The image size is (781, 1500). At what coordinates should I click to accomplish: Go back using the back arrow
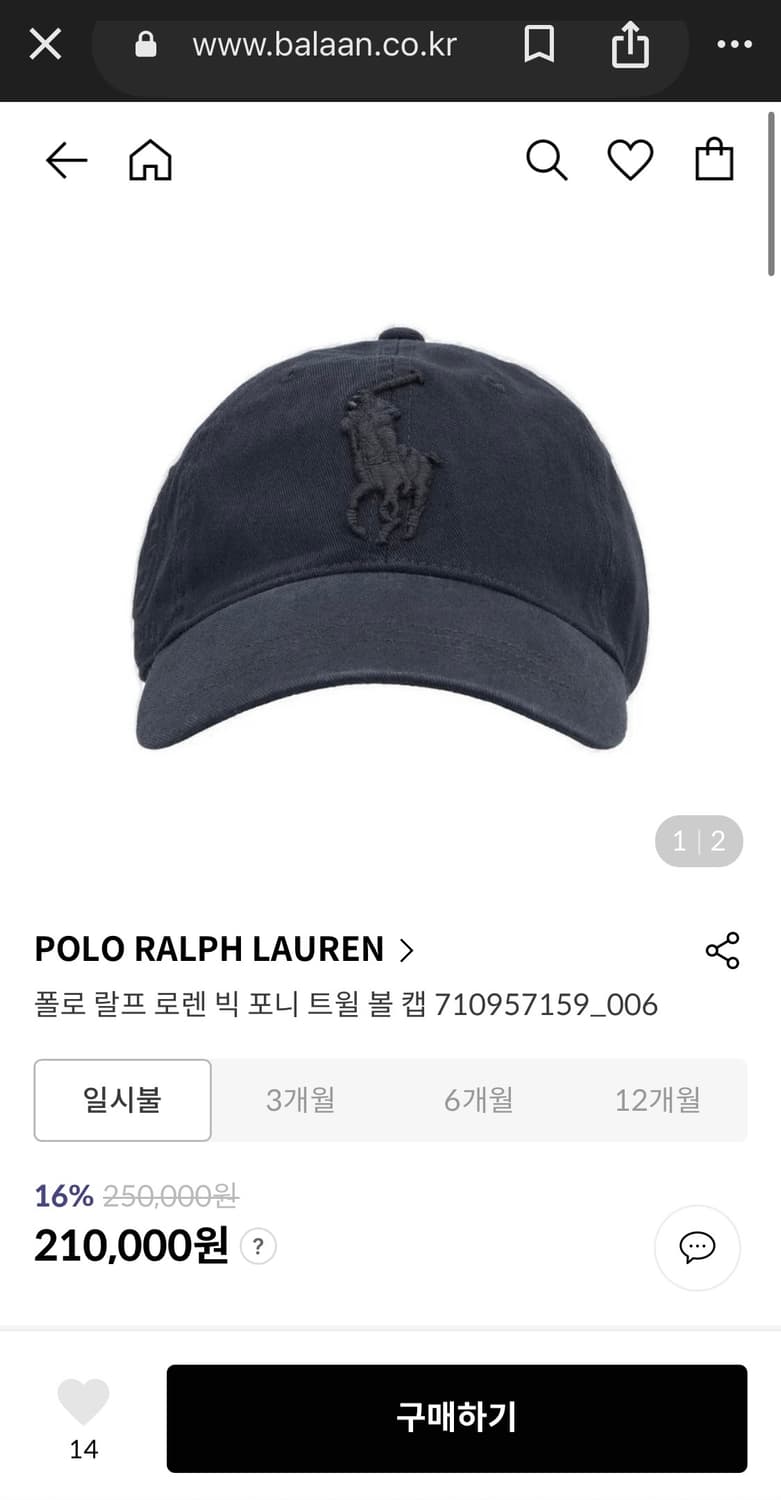[65, 160]
